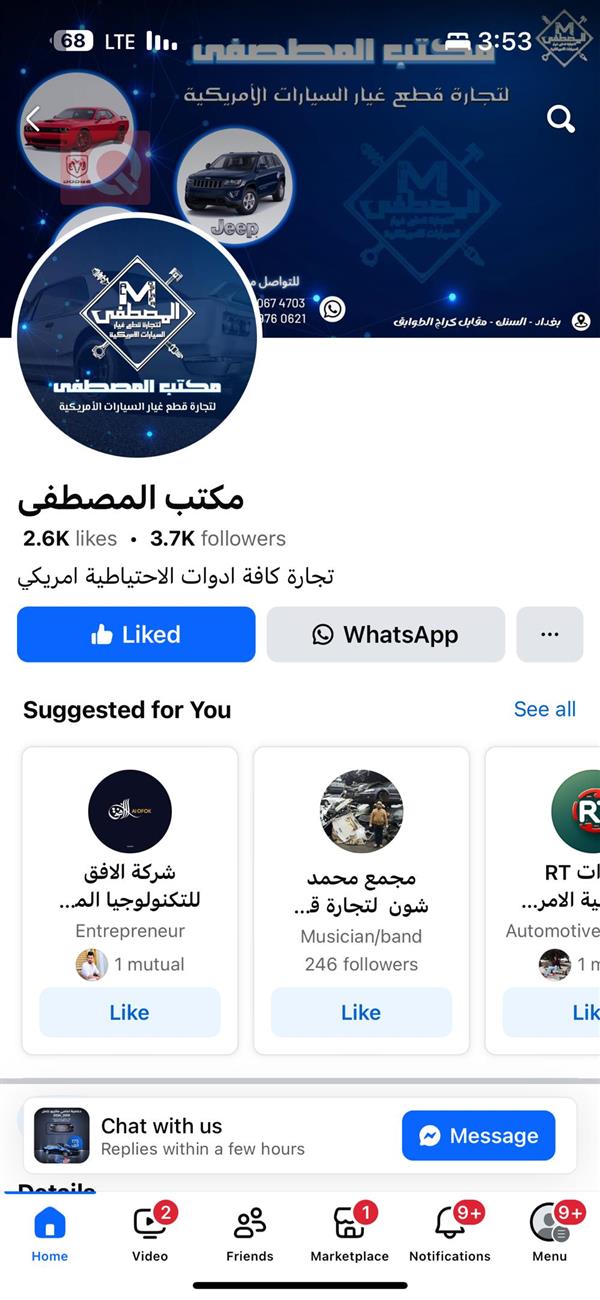
Task: Contact the page via WhatsApp
Action: click(385, 634)
